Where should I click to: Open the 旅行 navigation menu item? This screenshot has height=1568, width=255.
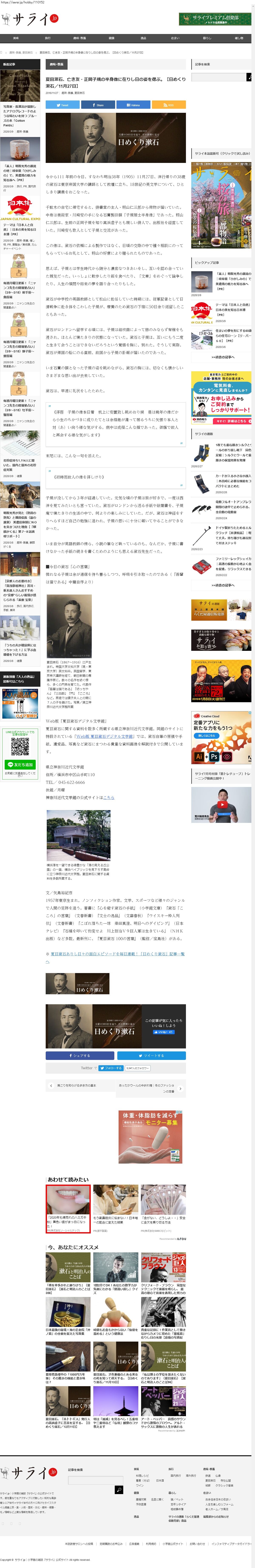pyautogui.click(x=47, y=38)
